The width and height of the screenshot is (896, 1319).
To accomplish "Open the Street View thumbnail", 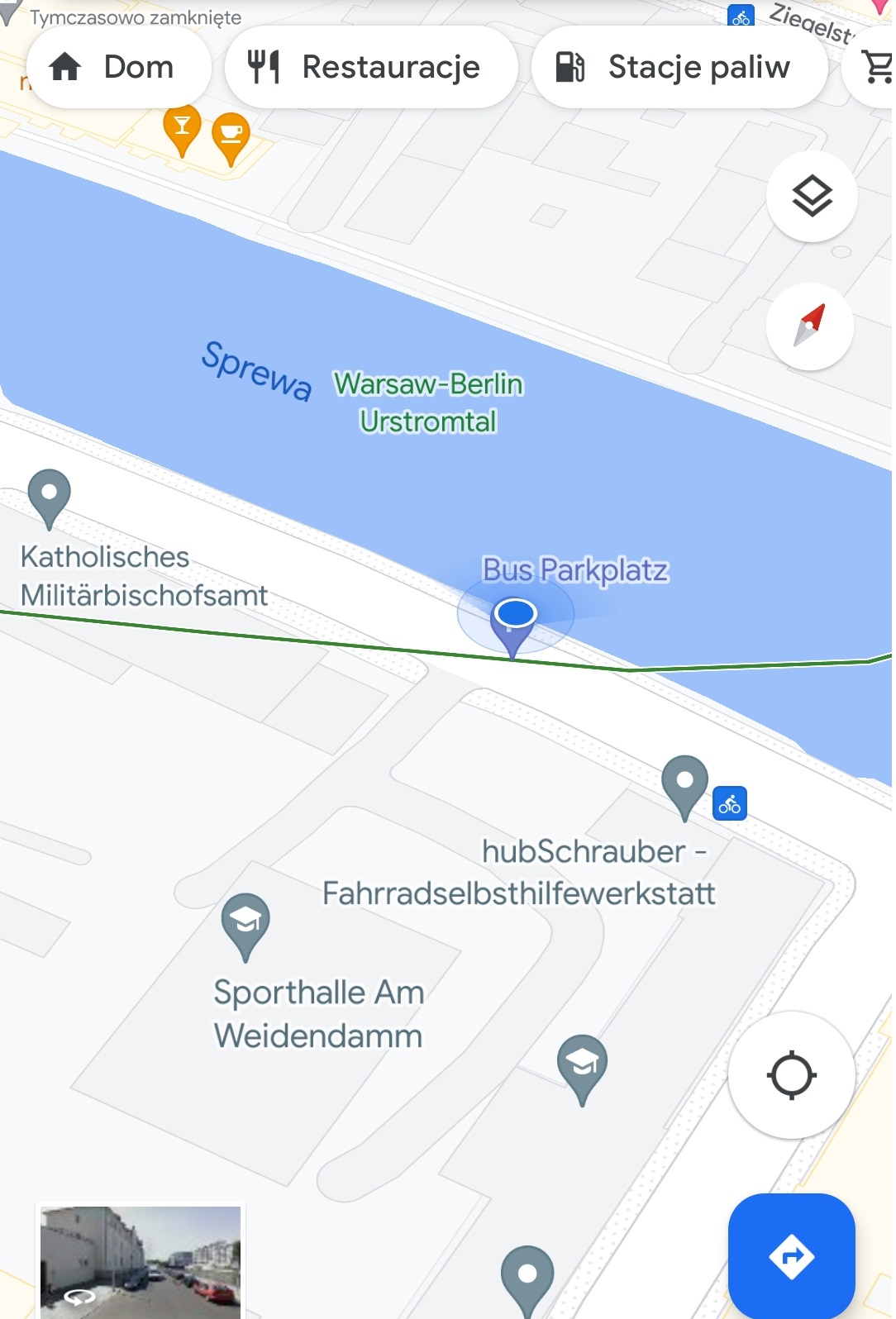I will click(x=141, y=1260).
